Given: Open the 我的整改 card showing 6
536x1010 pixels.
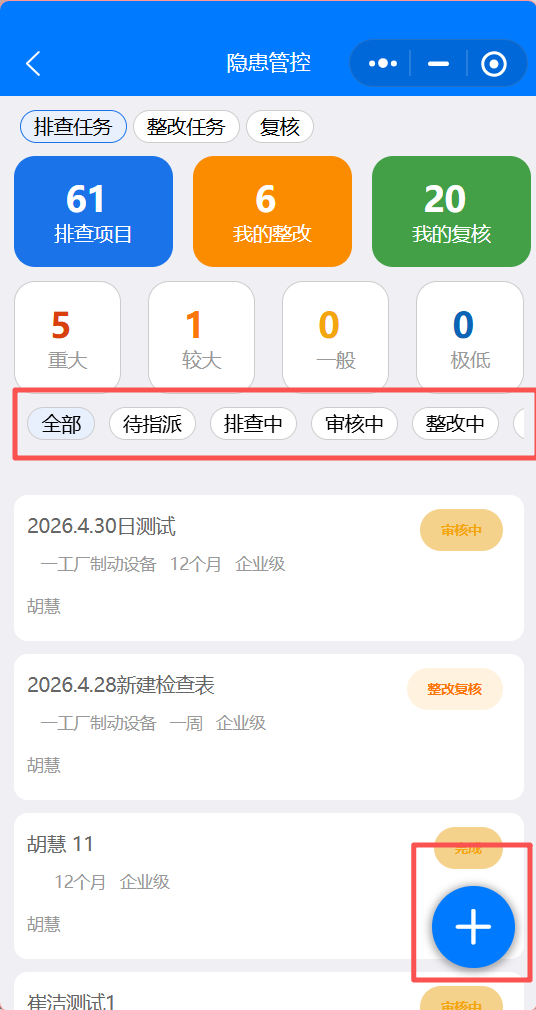Looking at the screenshot, I should [273, 211].
